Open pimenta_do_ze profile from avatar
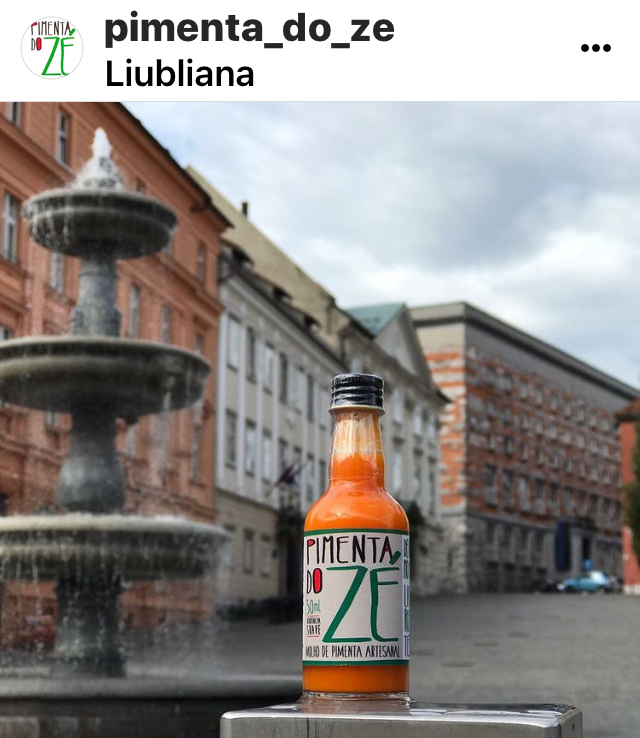Image resolution: width=640 pixels, height=738 pixels. pos(52,47)
